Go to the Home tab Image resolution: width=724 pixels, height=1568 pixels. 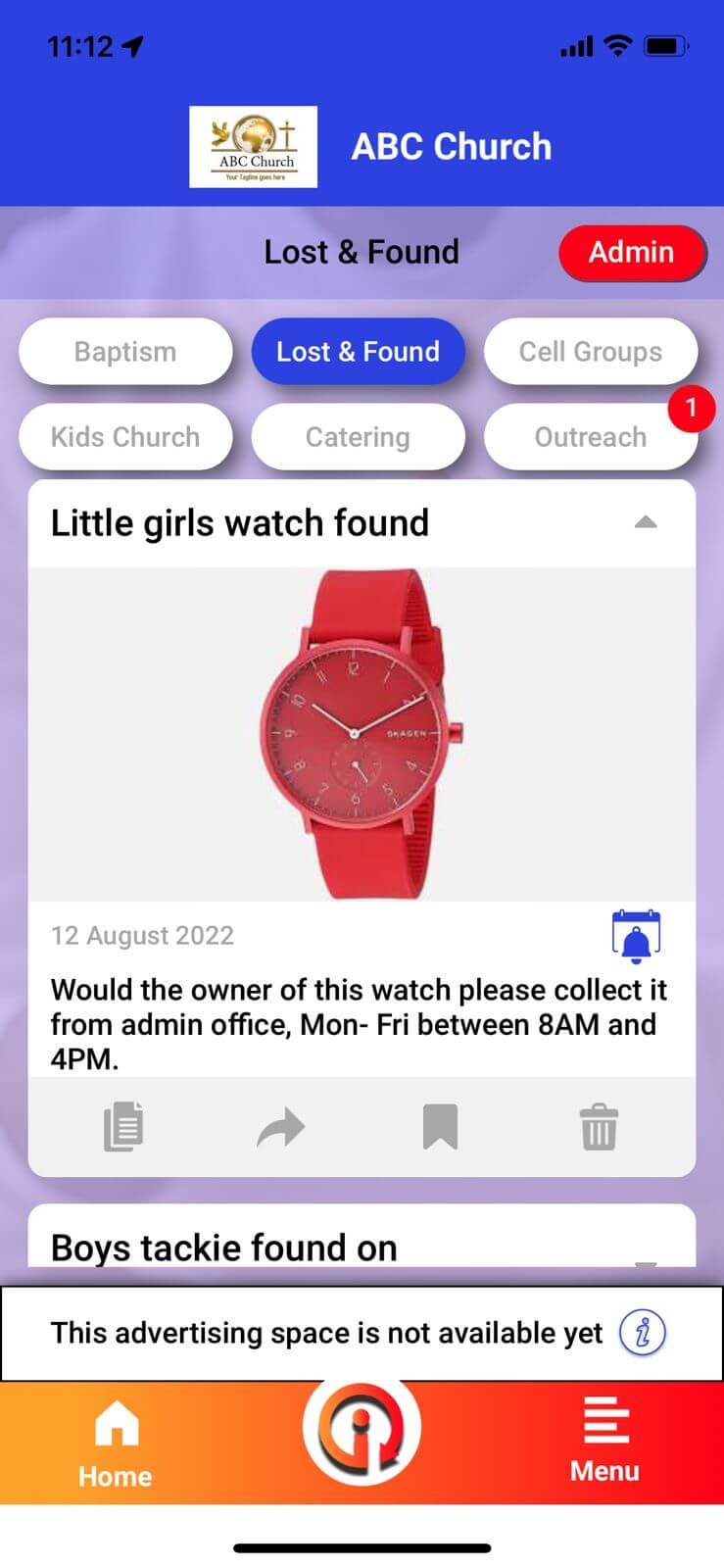click(116, 1444)
